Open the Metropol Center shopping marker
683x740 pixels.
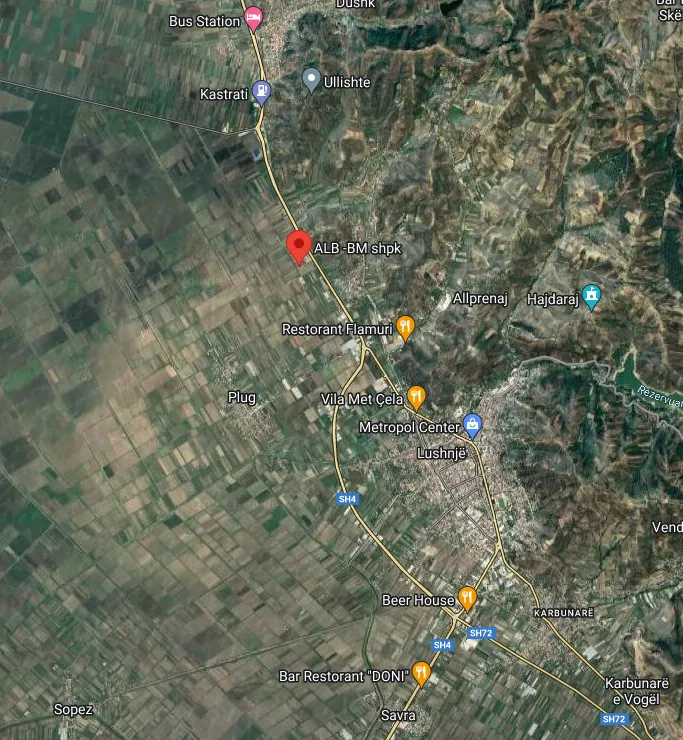coord(473,427)
